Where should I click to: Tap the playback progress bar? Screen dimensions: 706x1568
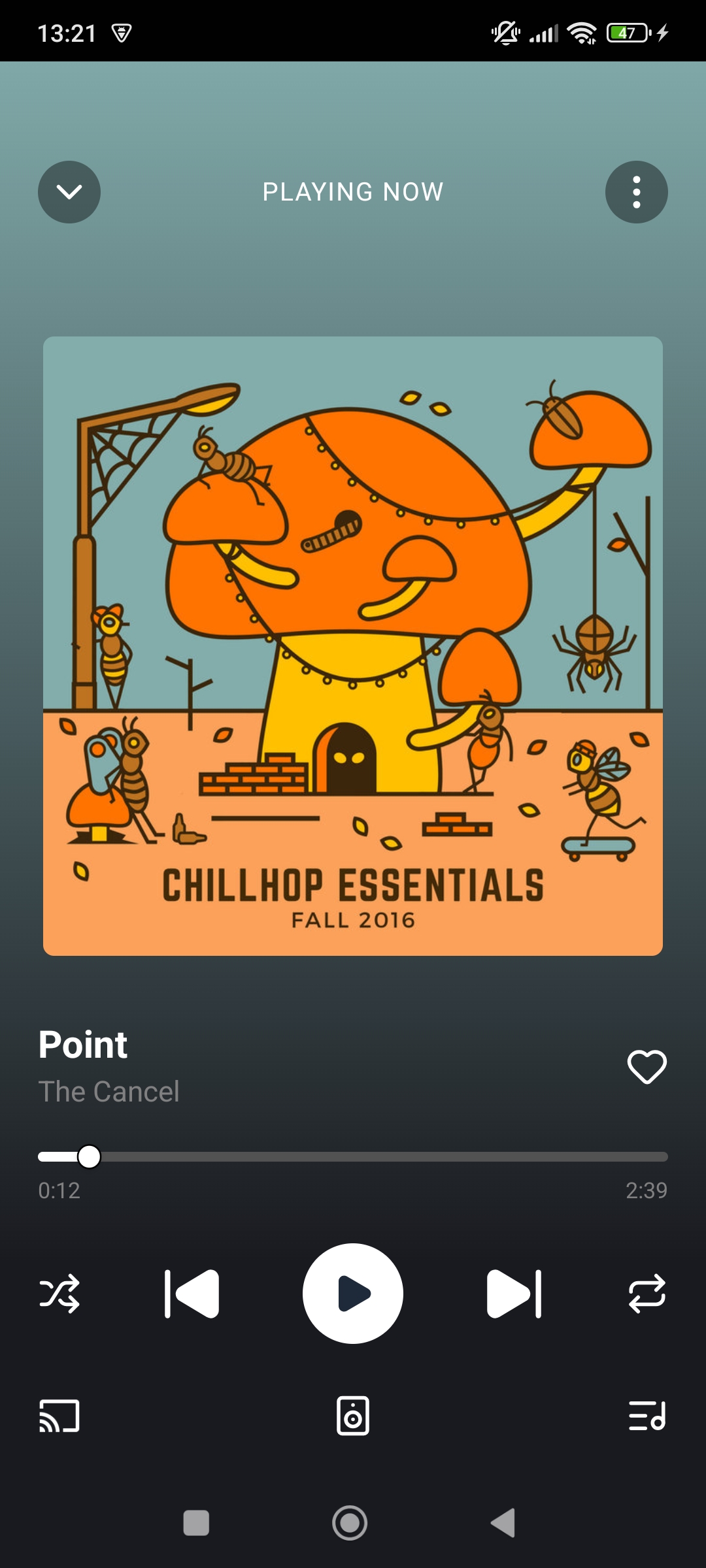click(x=353, y=1156)
